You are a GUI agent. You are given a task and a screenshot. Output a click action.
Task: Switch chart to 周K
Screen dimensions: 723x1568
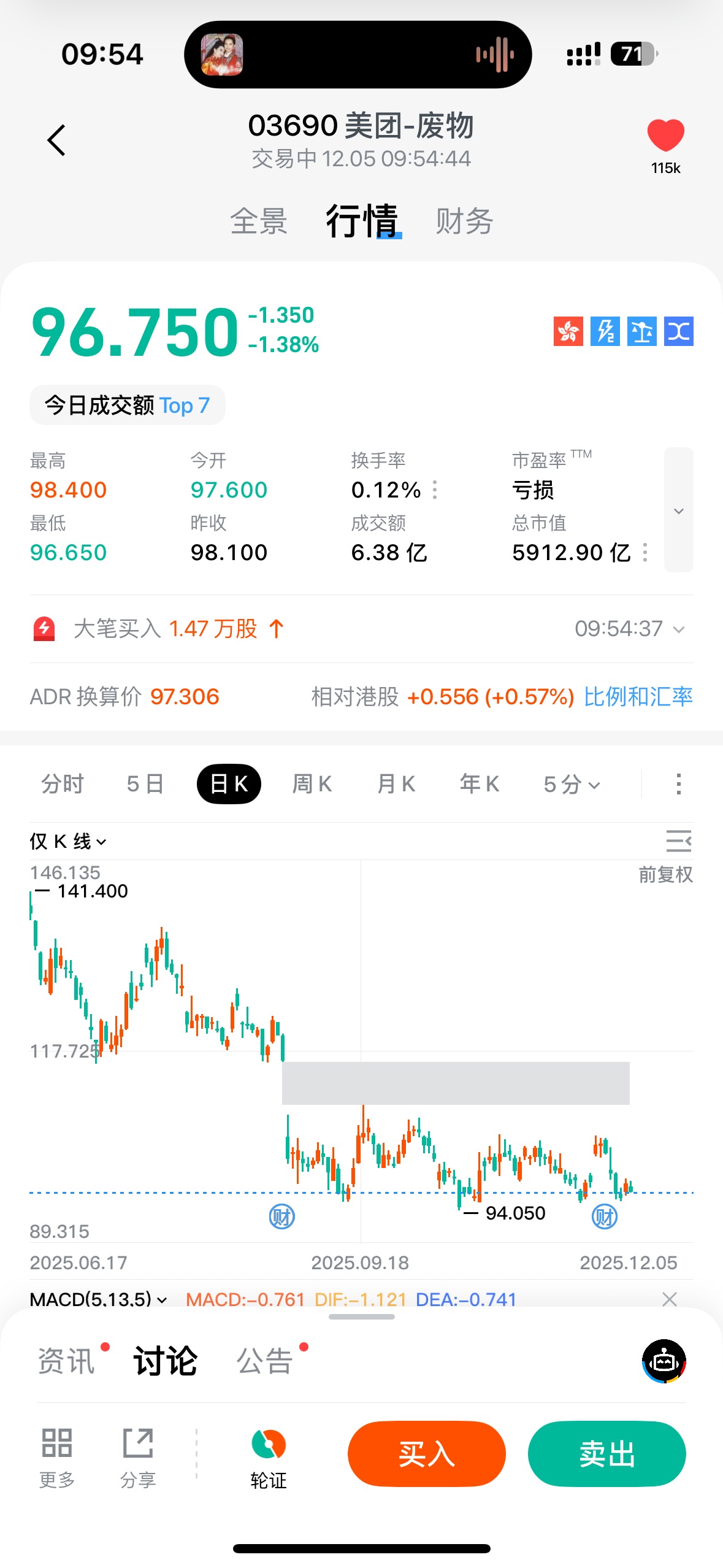[x=312, y=784]
